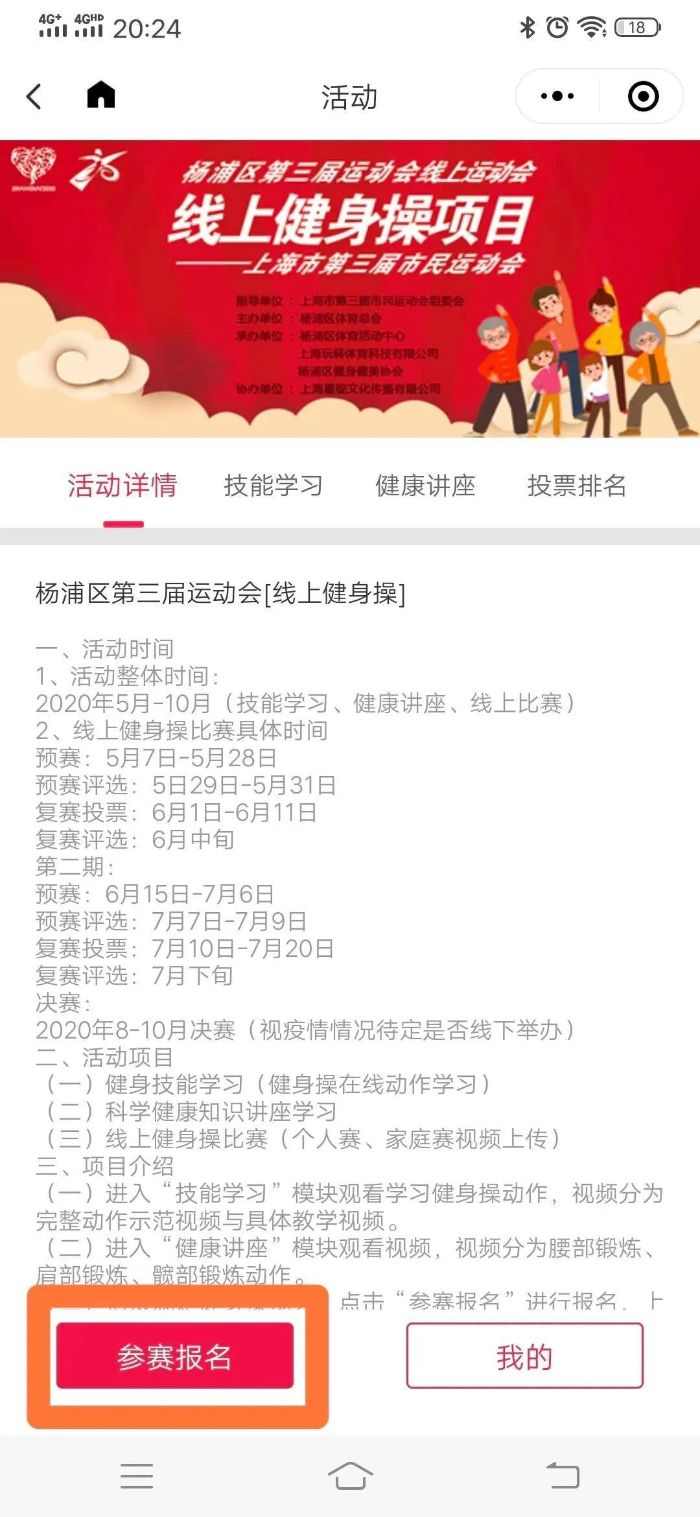Screen dimensions: 700x1517
Task: Close the mini program via the circle icon
Action: (643, 97)
